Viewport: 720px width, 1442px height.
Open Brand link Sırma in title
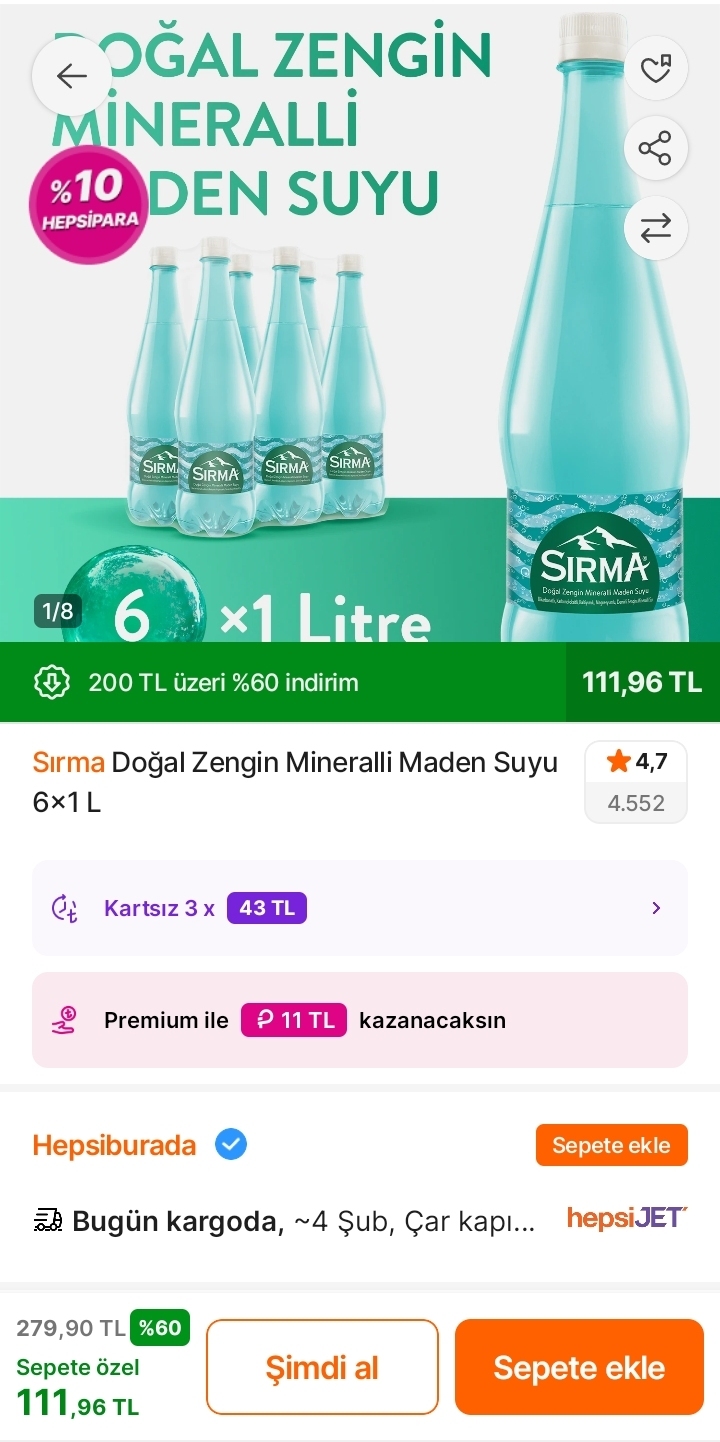69,762
